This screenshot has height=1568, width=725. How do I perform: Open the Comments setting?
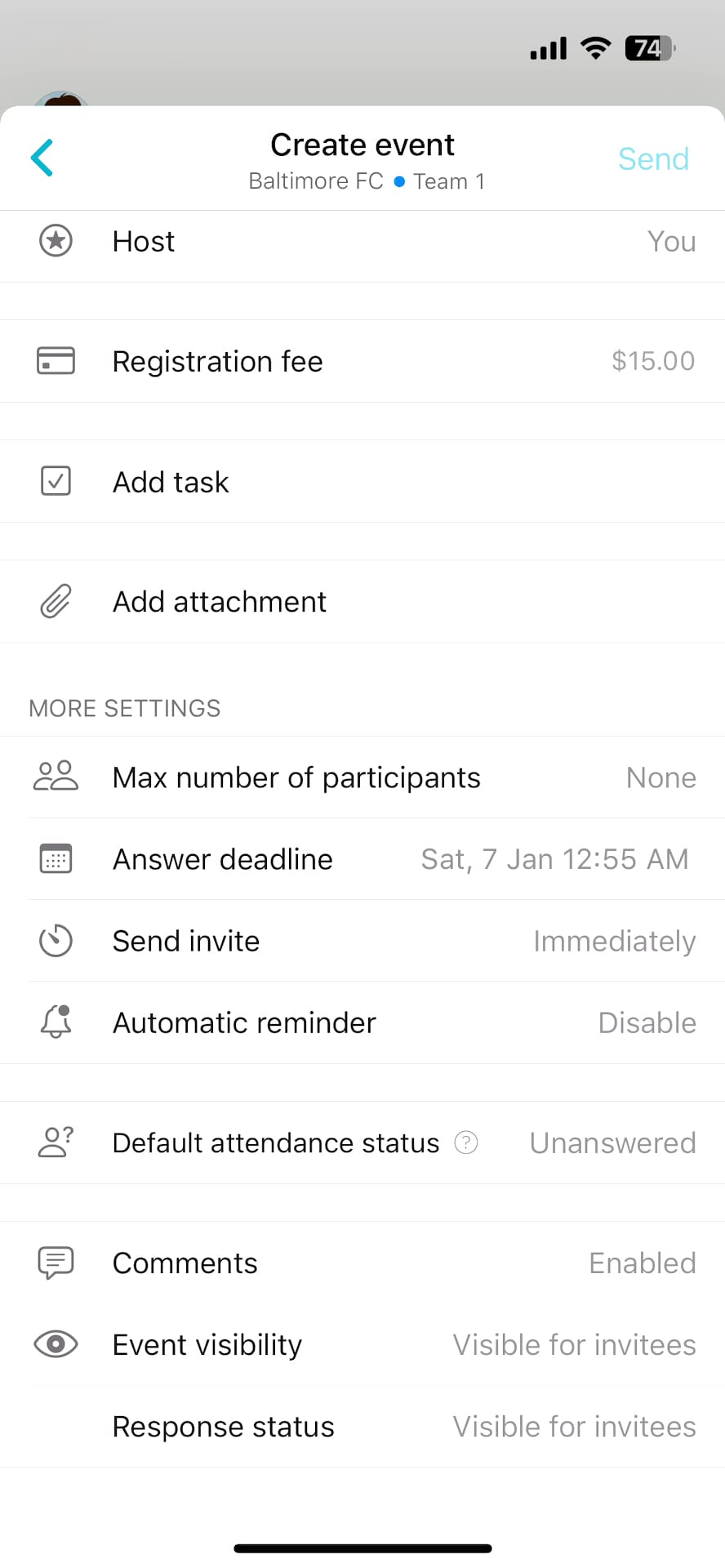(x=362, y=1263)
